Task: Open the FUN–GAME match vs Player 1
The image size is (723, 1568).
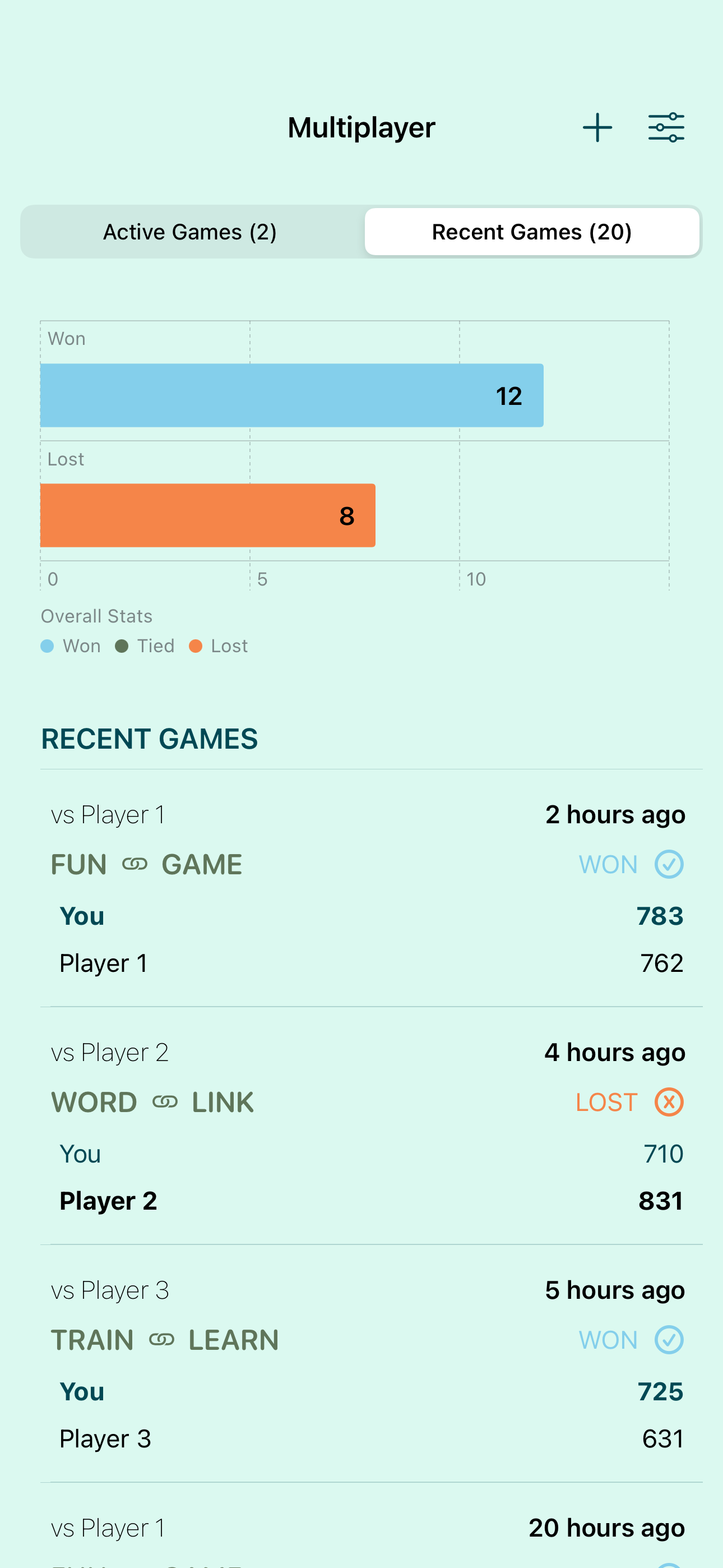Action: click(368, 889)
